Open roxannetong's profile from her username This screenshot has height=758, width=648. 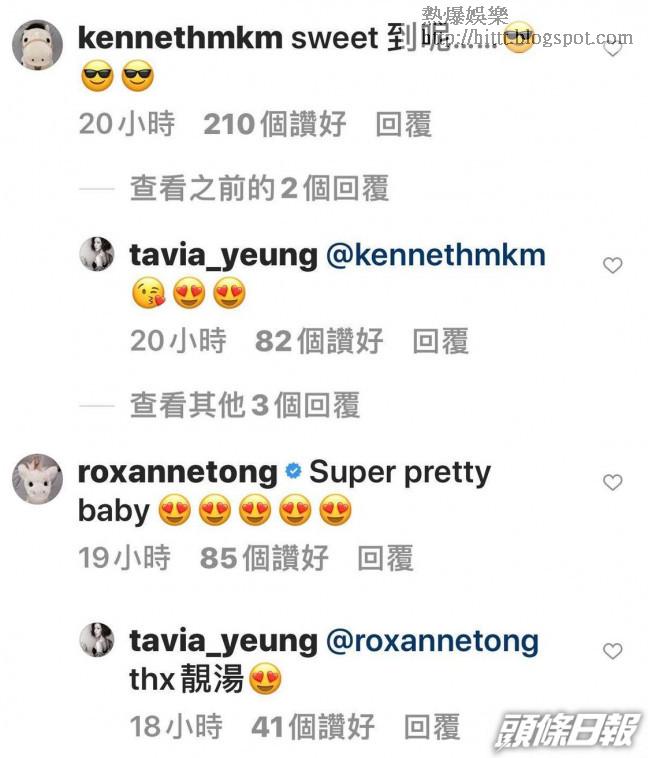[x=177, y=472]
